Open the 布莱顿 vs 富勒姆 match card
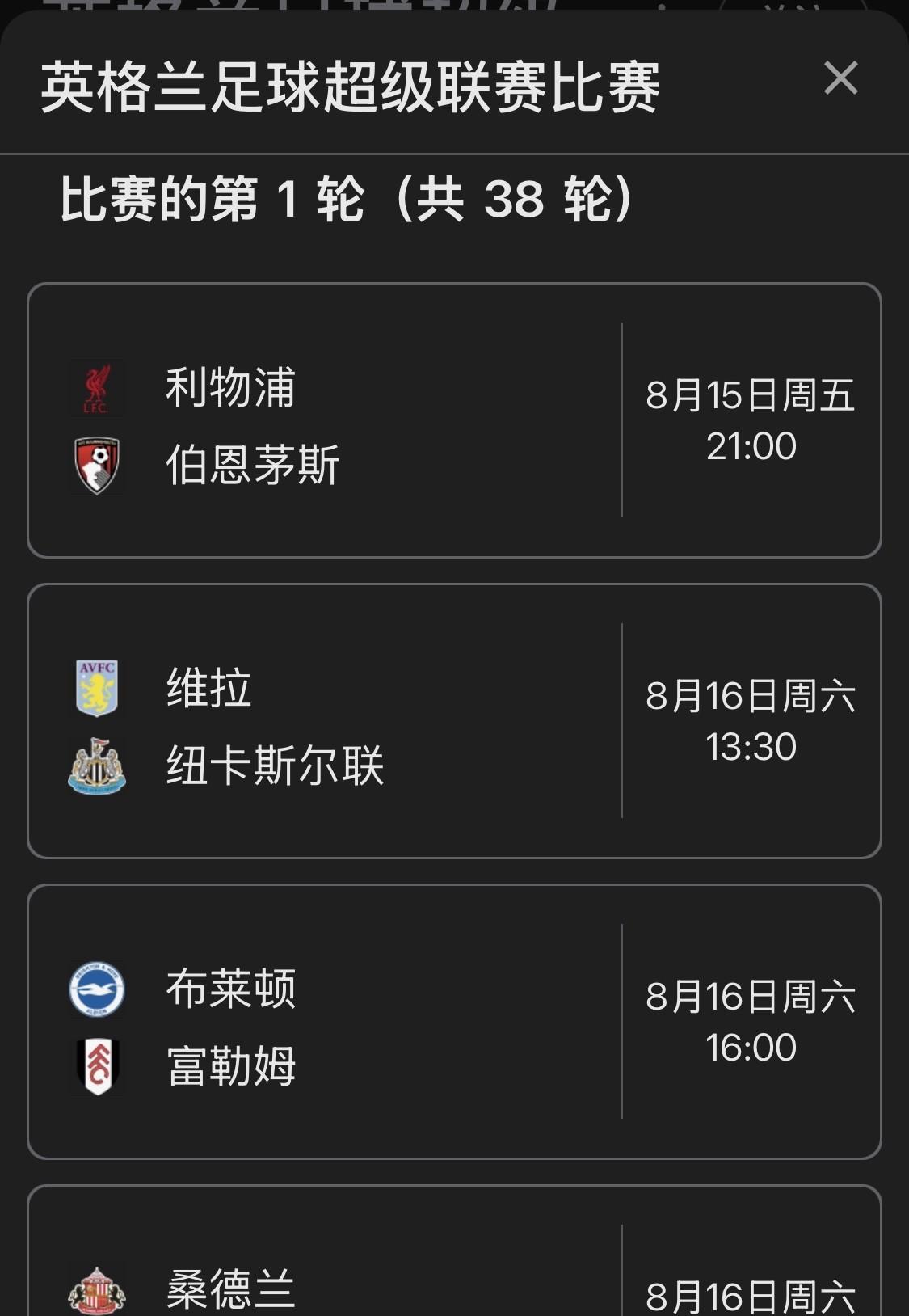 [x=453, y=1022]
